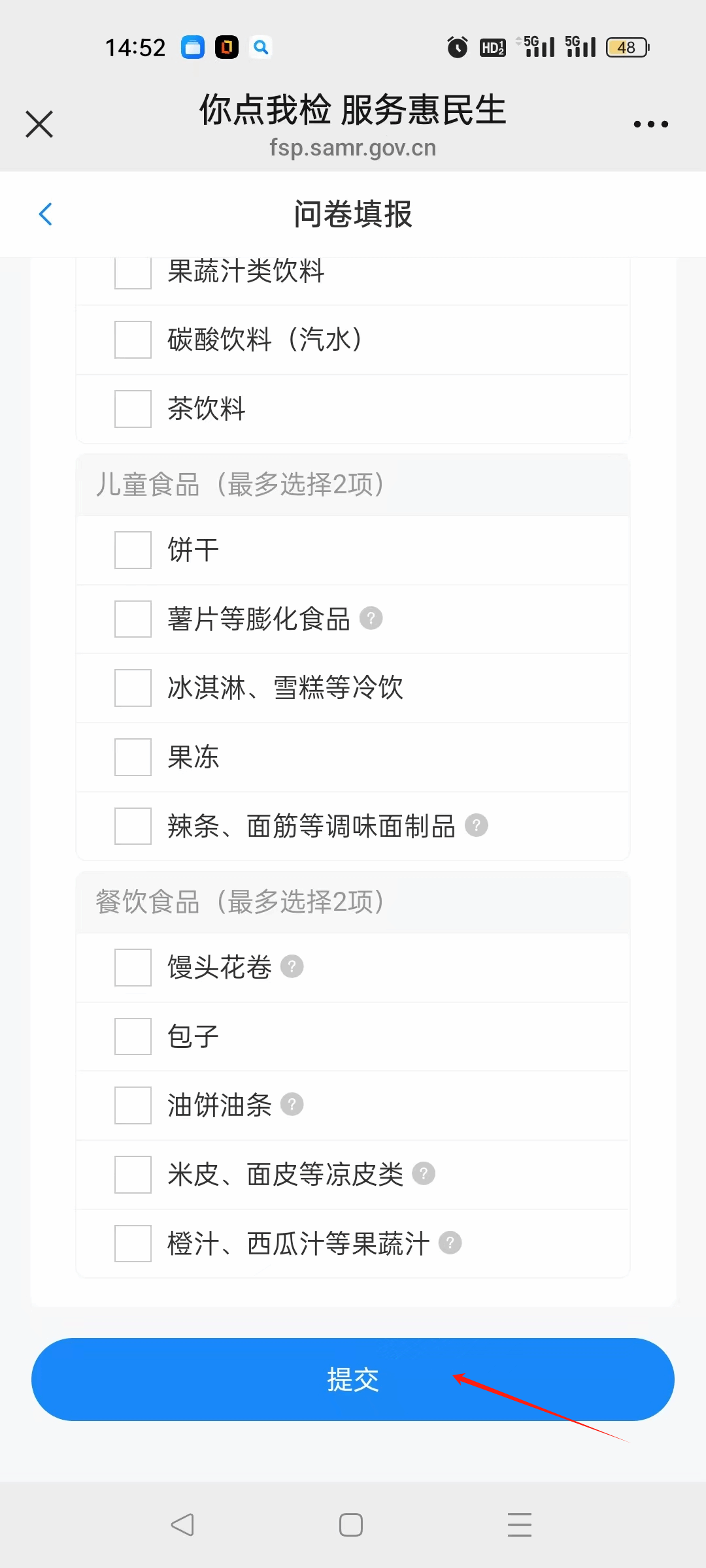
Task: Go back from 问卷填报 page
Action: point(46,214)
